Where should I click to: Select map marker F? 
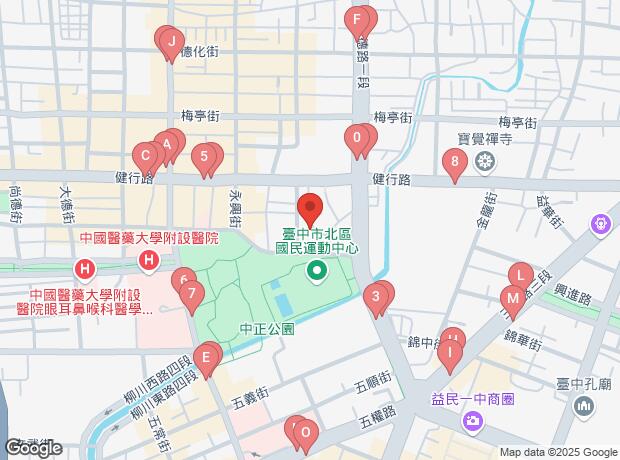coord(356,19)
